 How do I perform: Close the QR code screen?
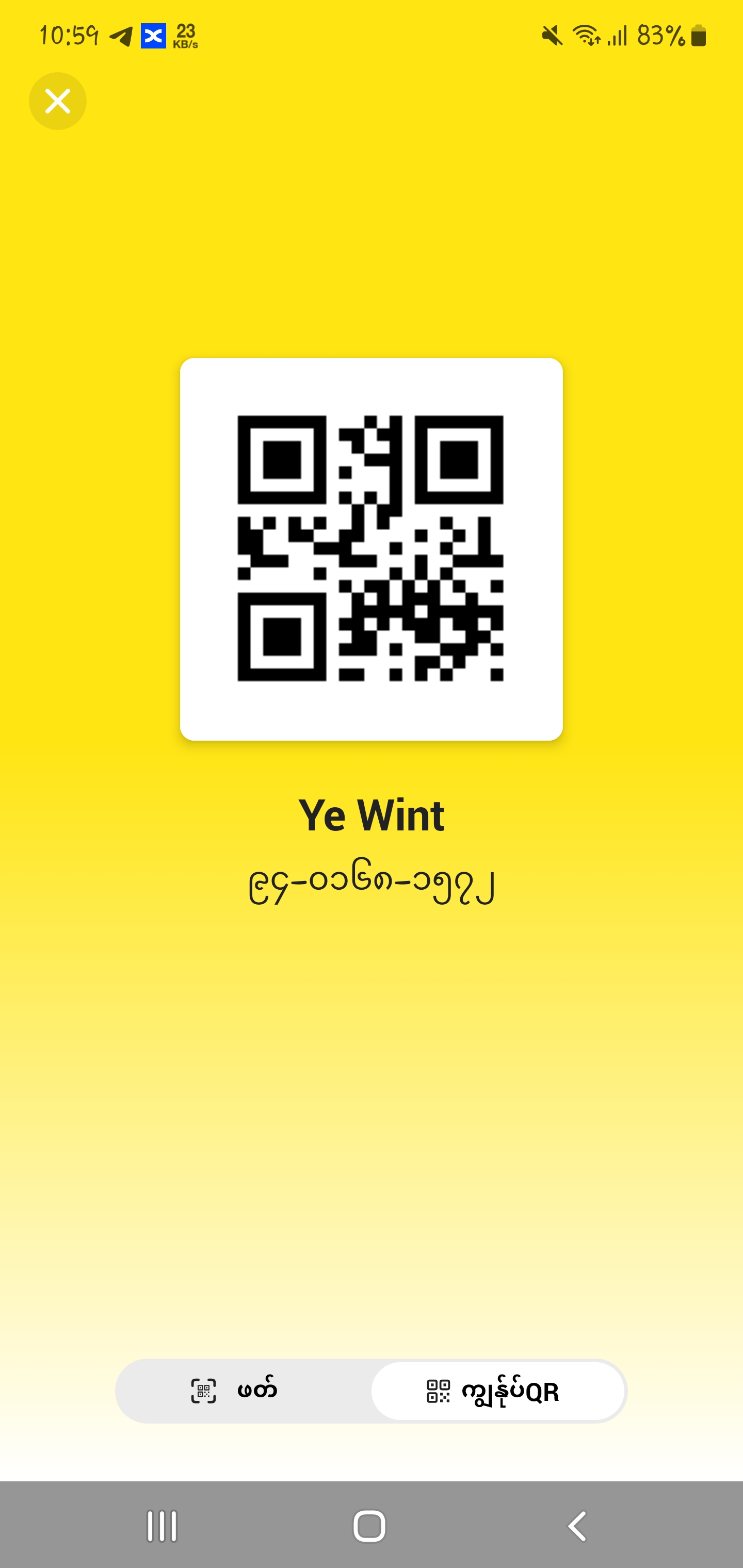[x=58, y=101]
